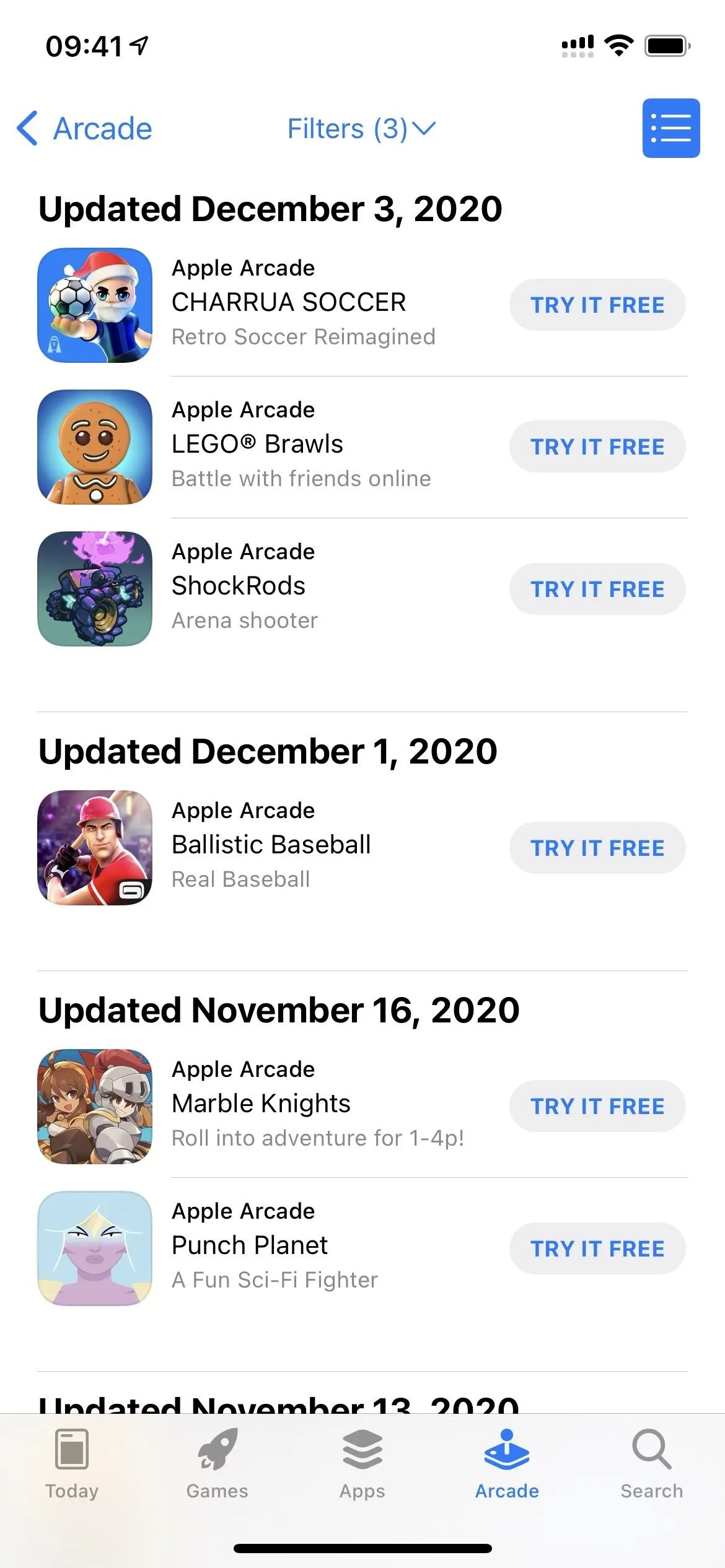The image size is (725, 1568).
Task: Open the Search tab
Action: [x=652, y=1464]
